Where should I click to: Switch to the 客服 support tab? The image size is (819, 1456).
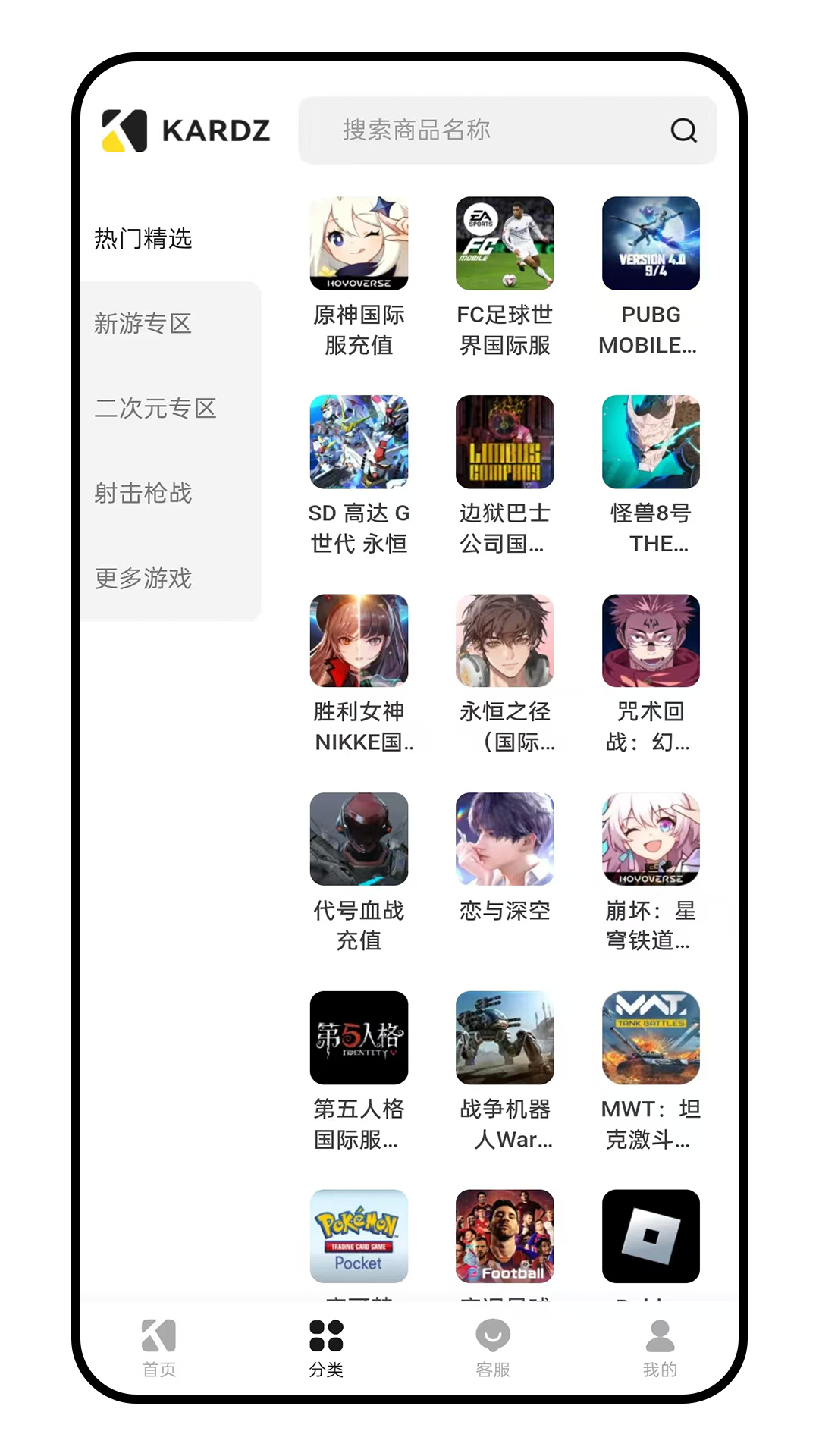coord(493,1348)
